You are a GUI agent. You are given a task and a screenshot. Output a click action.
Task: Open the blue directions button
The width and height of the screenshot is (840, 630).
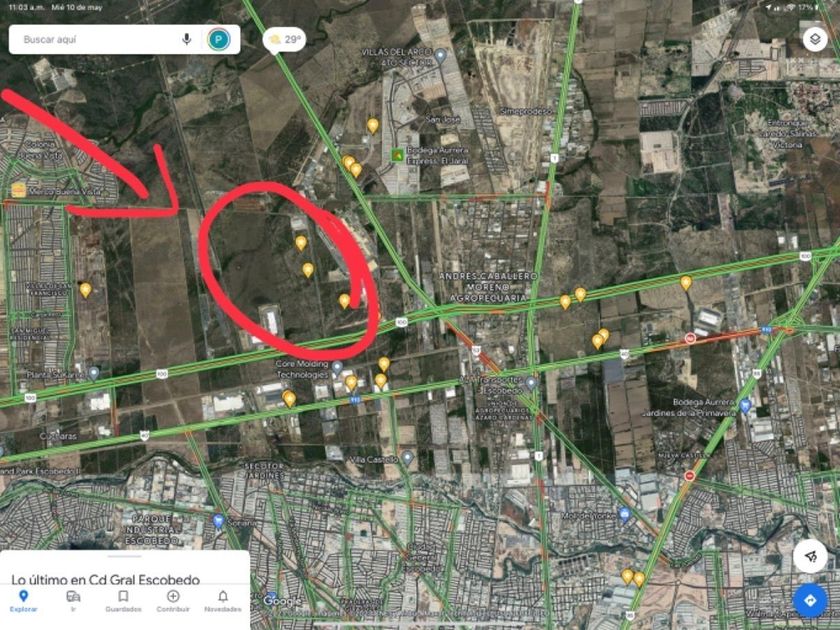pyautogui.click(x=809, y=599)
